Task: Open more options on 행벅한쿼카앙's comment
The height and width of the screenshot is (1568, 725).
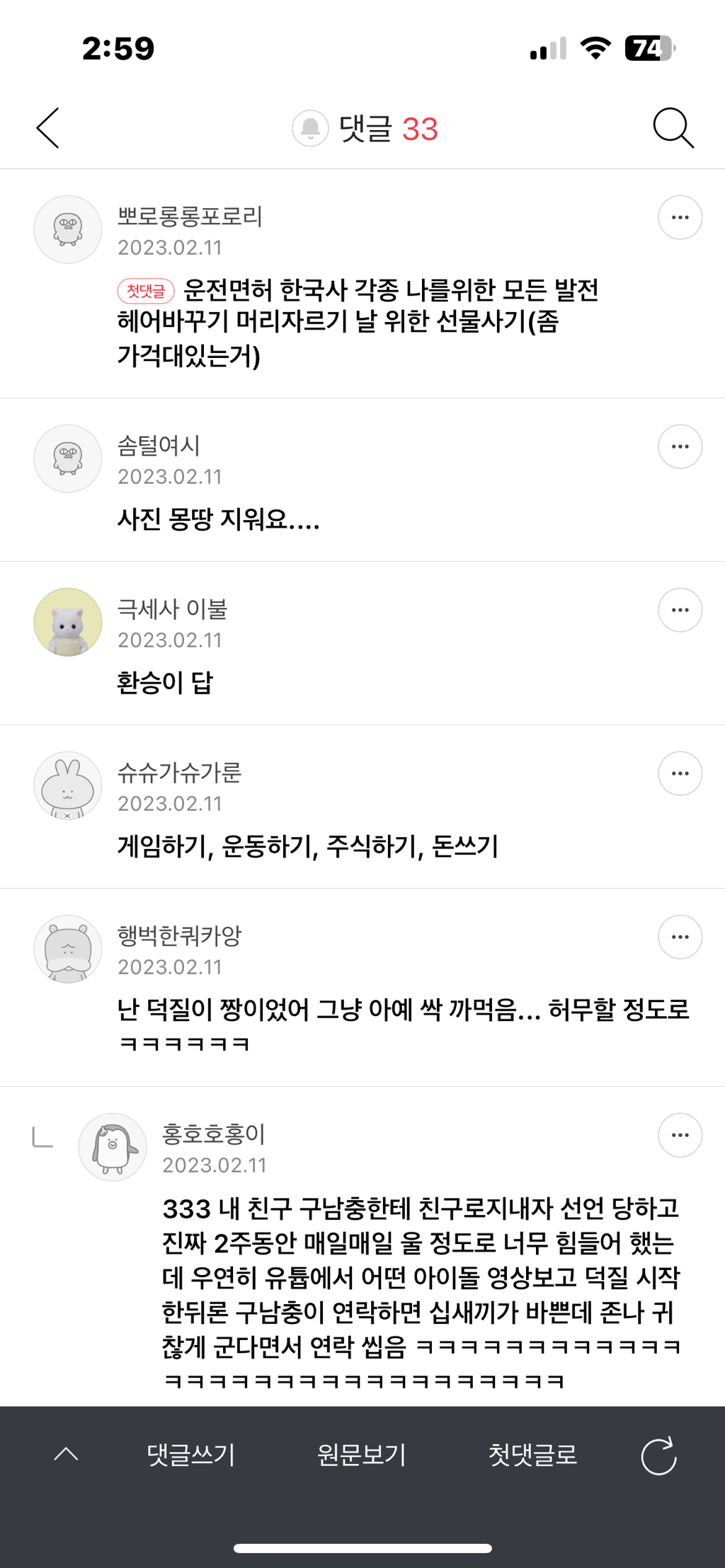Action: pyautogui.click(x=680, y=937)
